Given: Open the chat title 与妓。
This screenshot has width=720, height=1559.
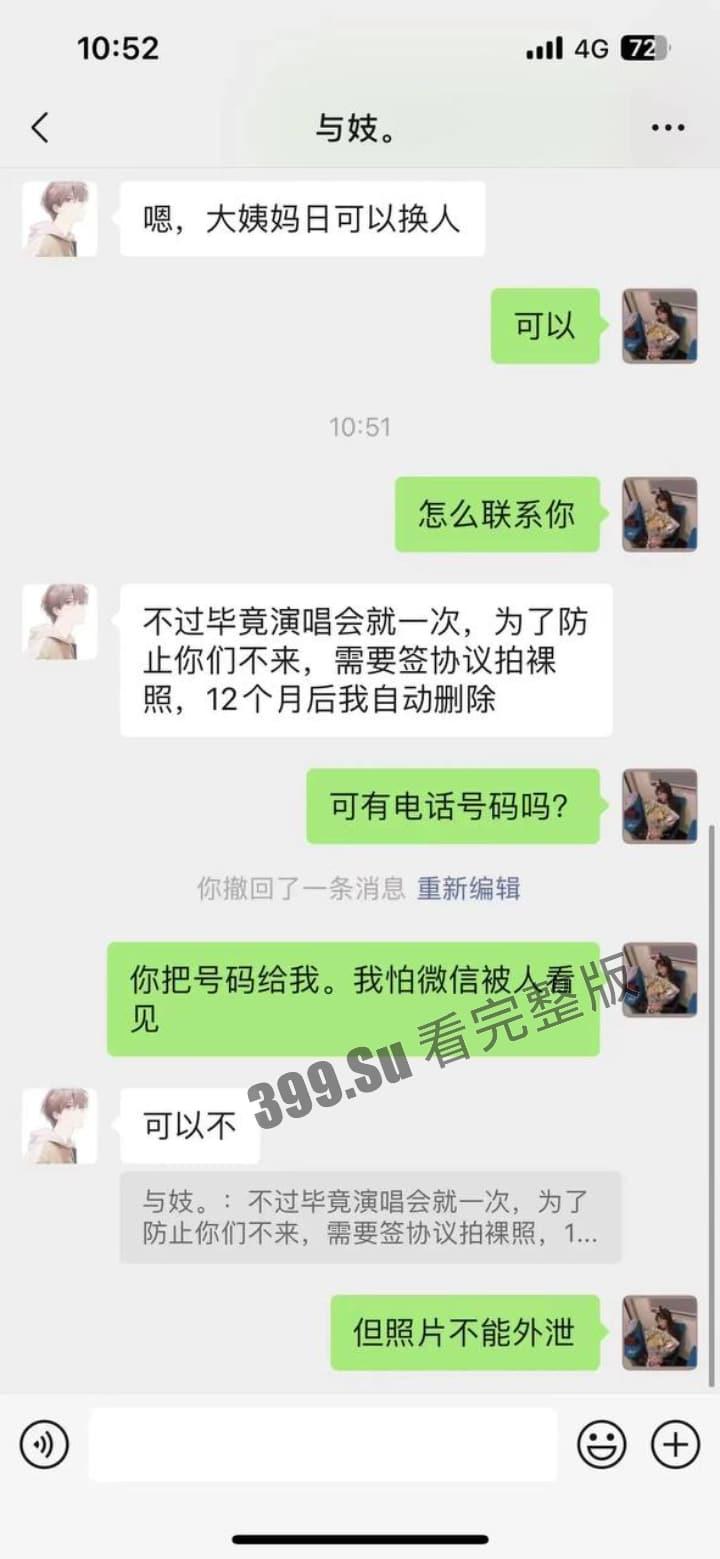Looking at the screenshot, I should pyautogui.click(x=360, y=128).
